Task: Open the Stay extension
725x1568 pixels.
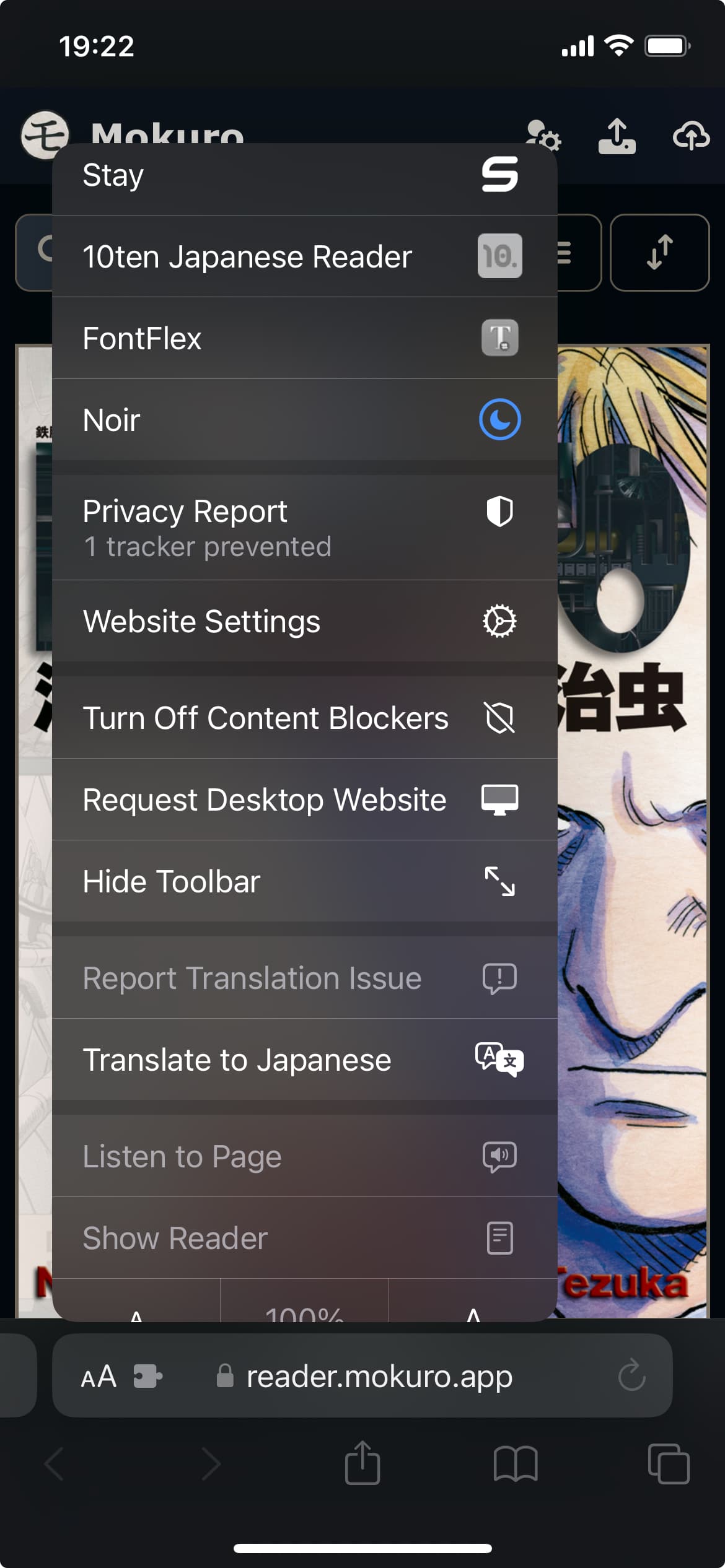Action: (305, 176)
